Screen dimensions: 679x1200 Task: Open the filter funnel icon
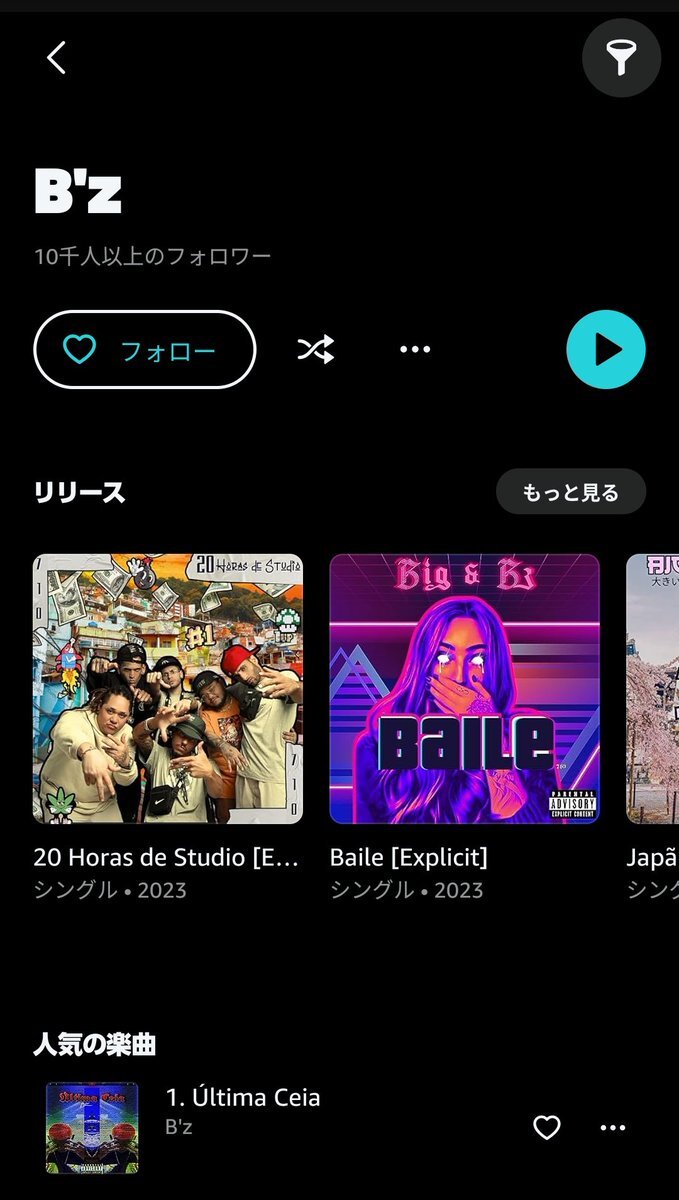[x=621, y=58]
